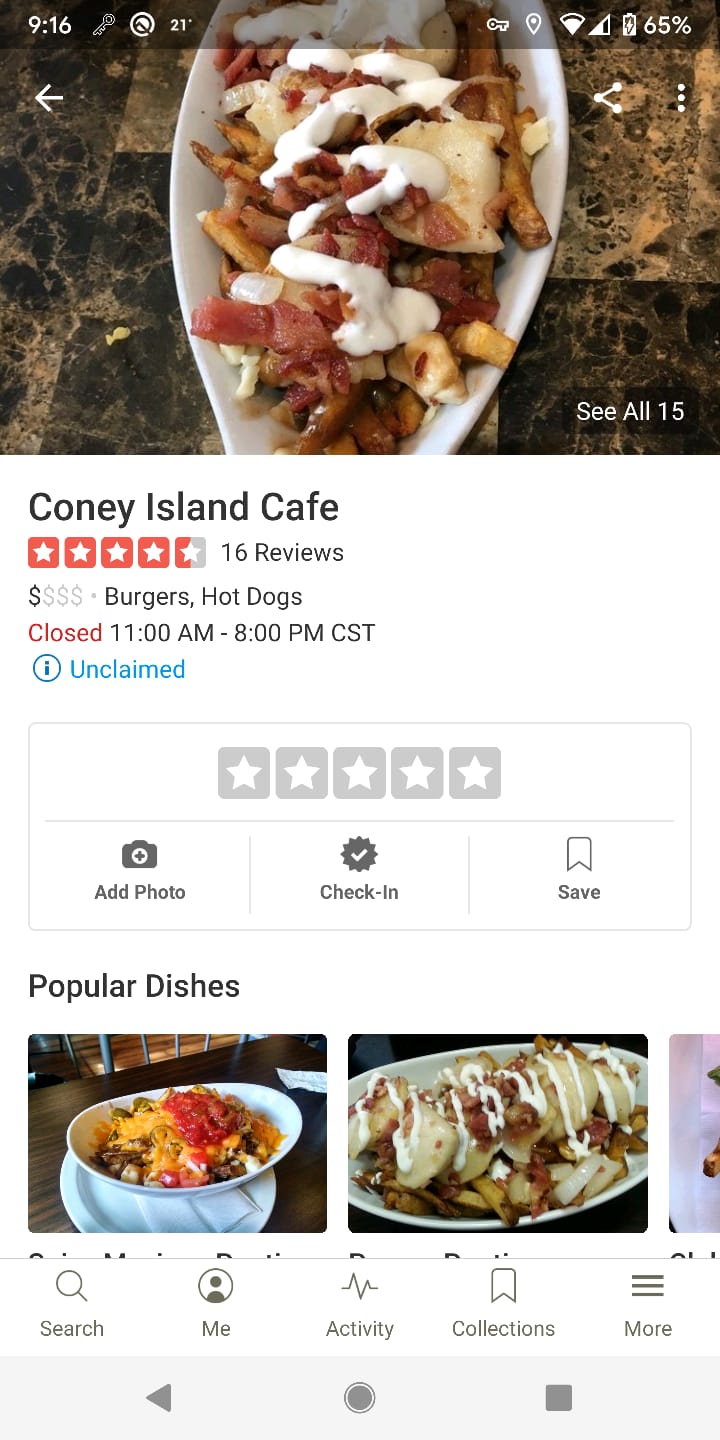View all 15 photos
720x1440 pixels.
tap(629, 411)
